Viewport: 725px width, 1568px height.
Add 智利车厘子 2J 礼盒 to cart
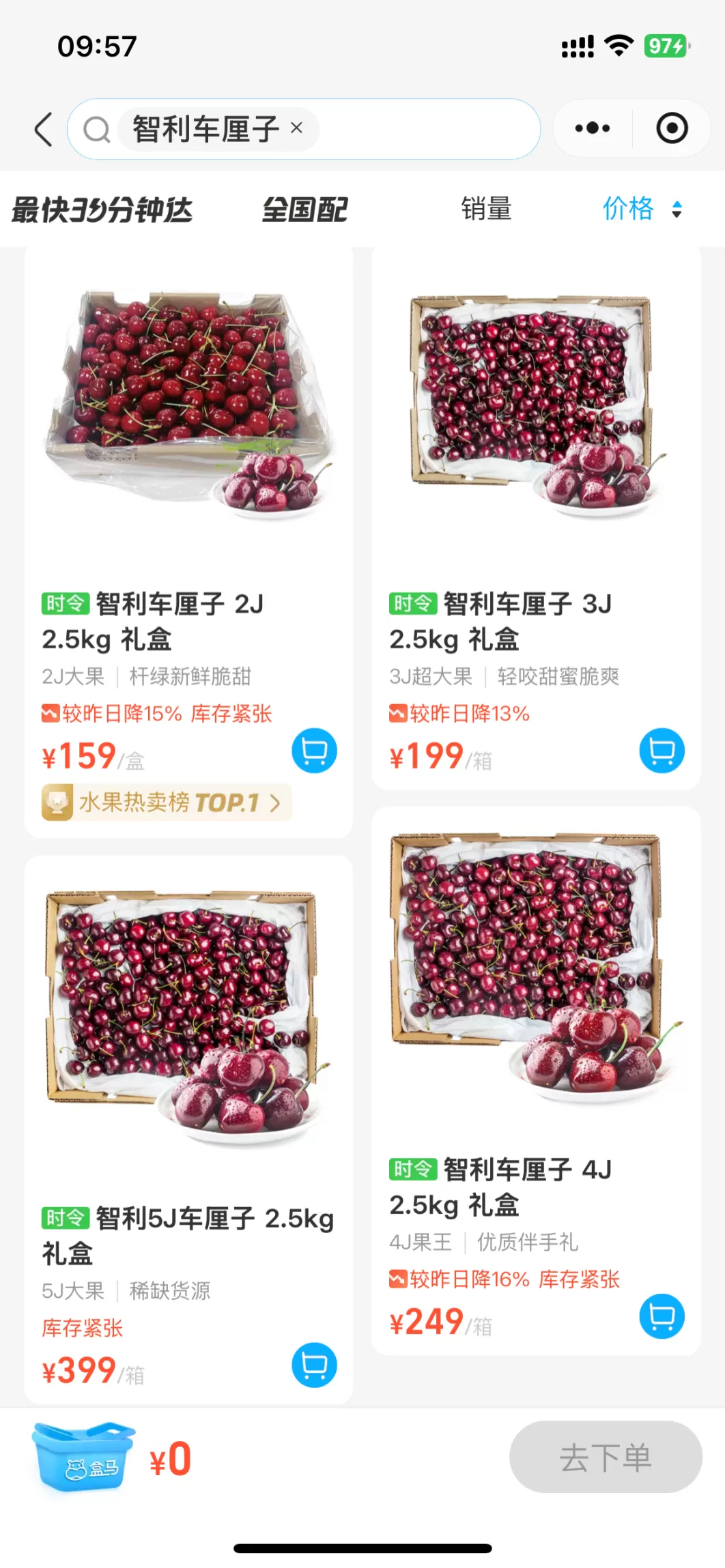pyautogui.click(x=313, y=751)
